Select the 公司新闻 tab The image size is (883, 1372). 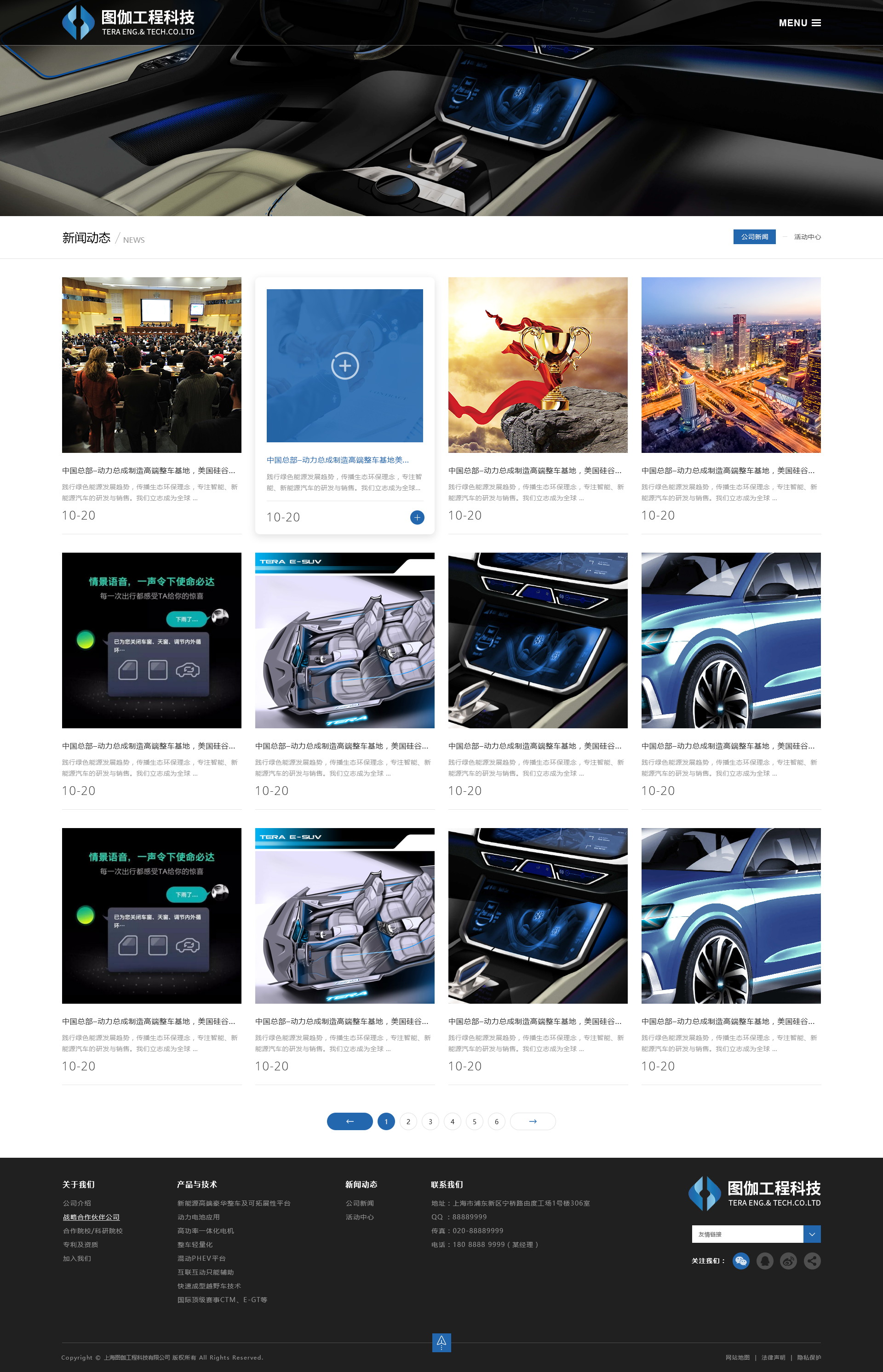tap(754, 237)
